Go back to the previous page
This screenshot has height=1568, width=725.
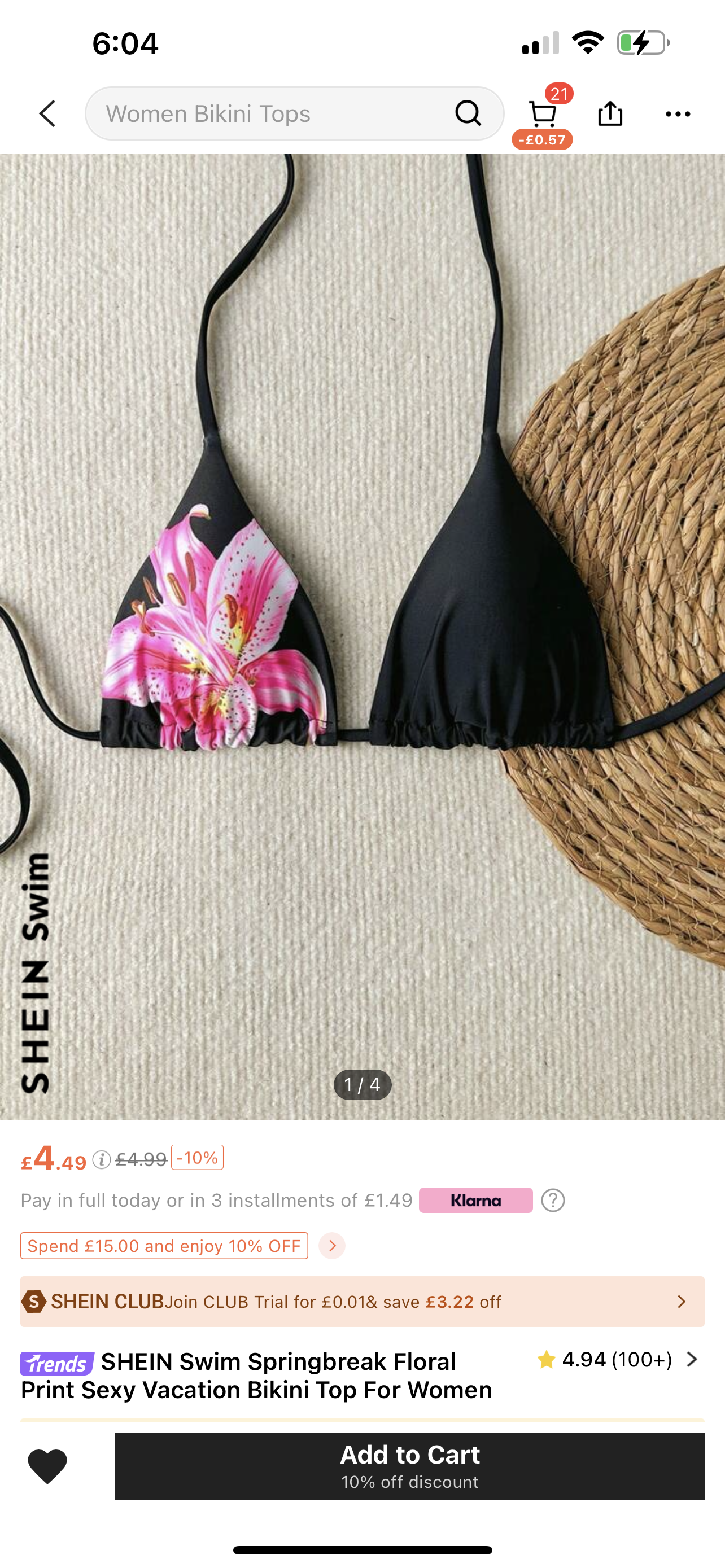click(x=47, y=114)
